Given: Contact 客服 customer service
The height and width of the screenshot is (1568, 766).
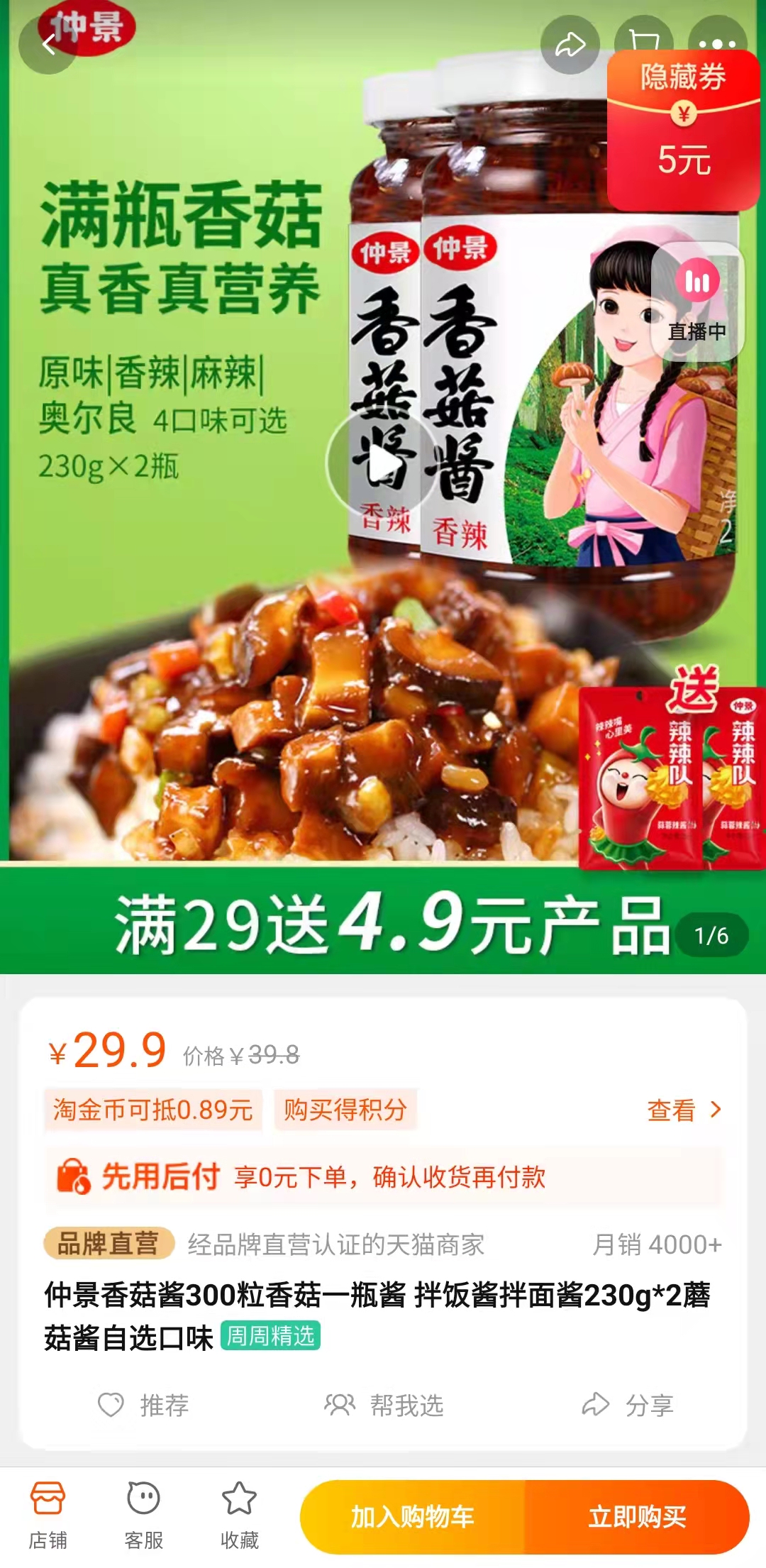Looking at the screenshot, I should (x=144, y=1515).
